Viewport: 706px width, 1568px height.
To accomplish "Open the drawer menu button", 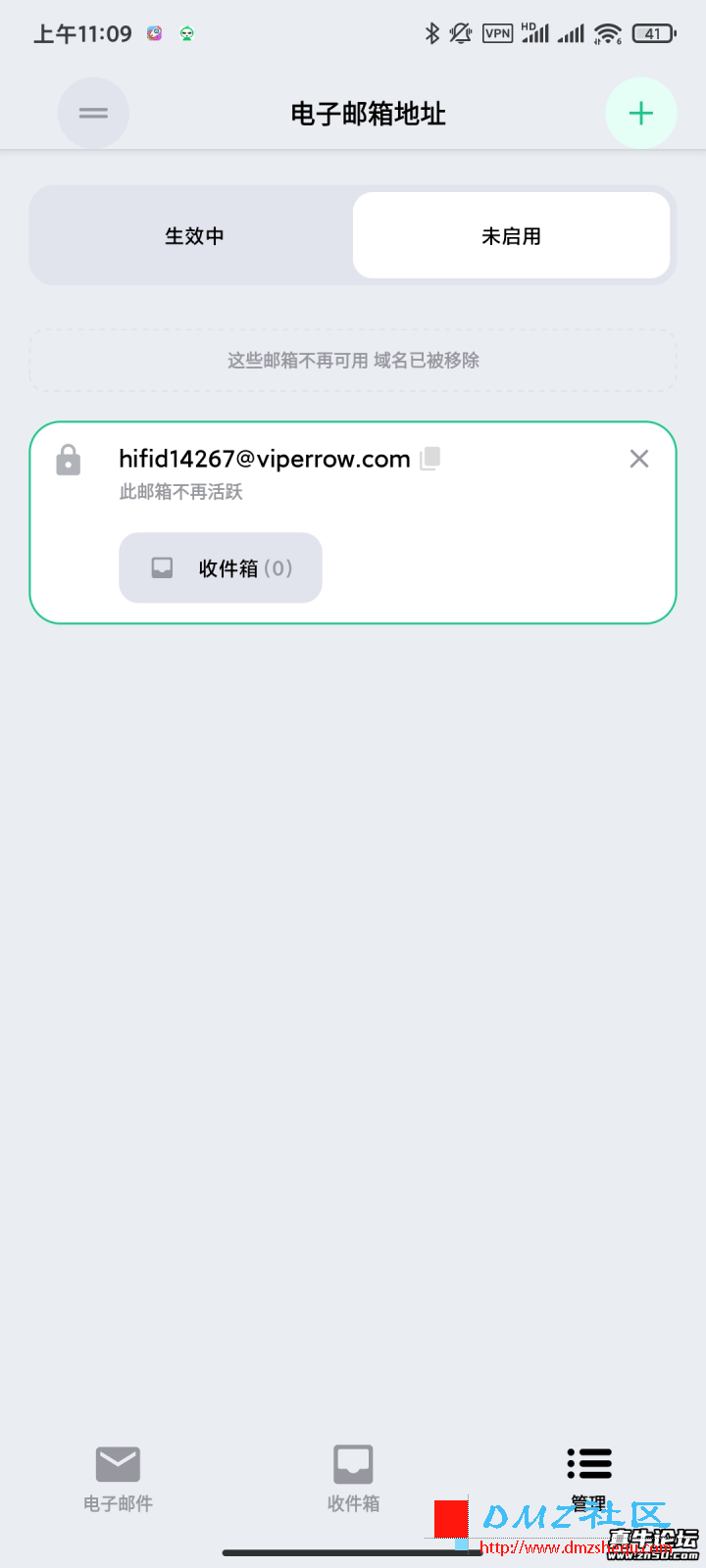I will point(93,114).
